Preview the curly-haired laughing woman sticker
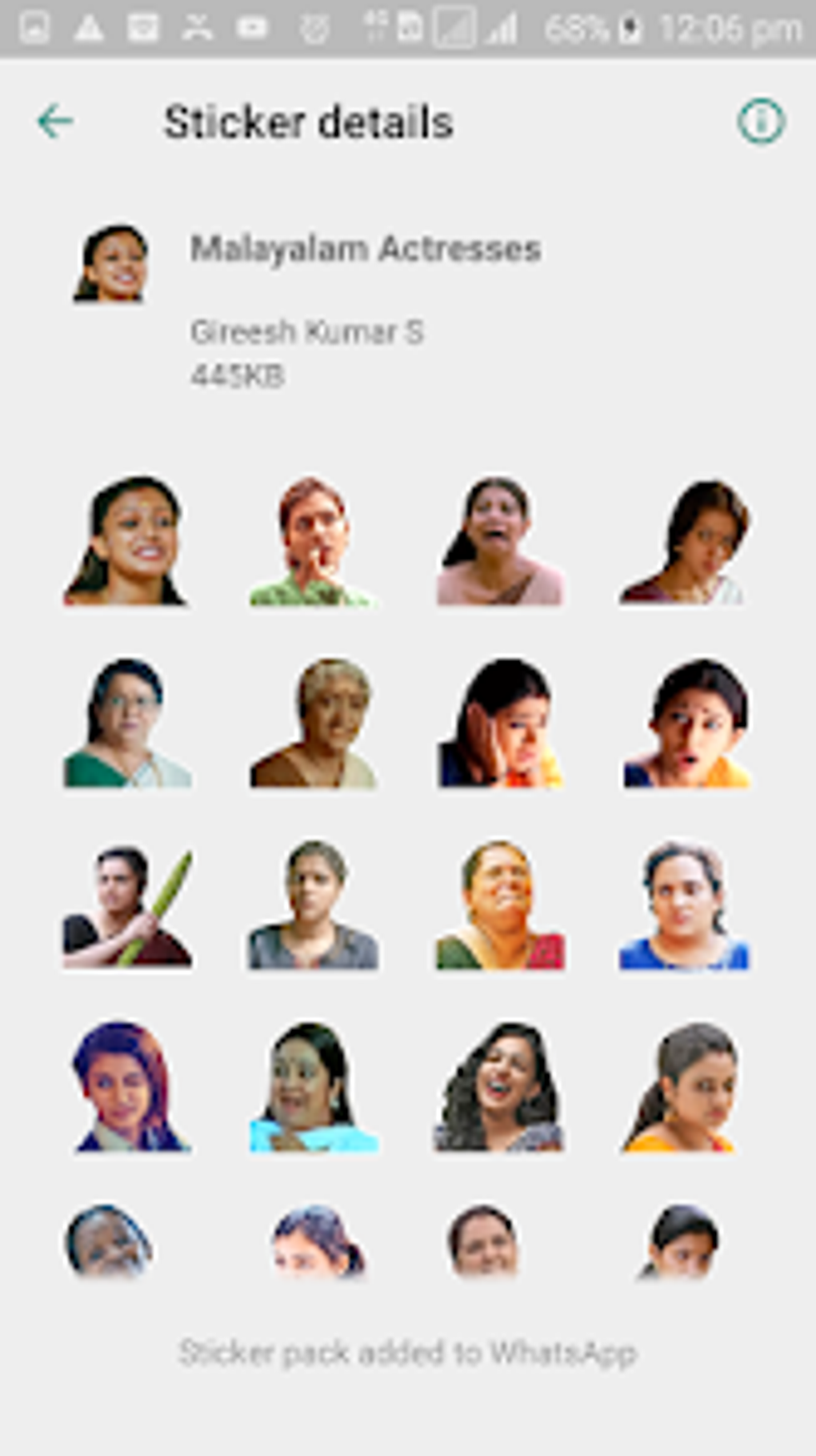The height and width of the screenshot is (1456, 816). 499,1087
